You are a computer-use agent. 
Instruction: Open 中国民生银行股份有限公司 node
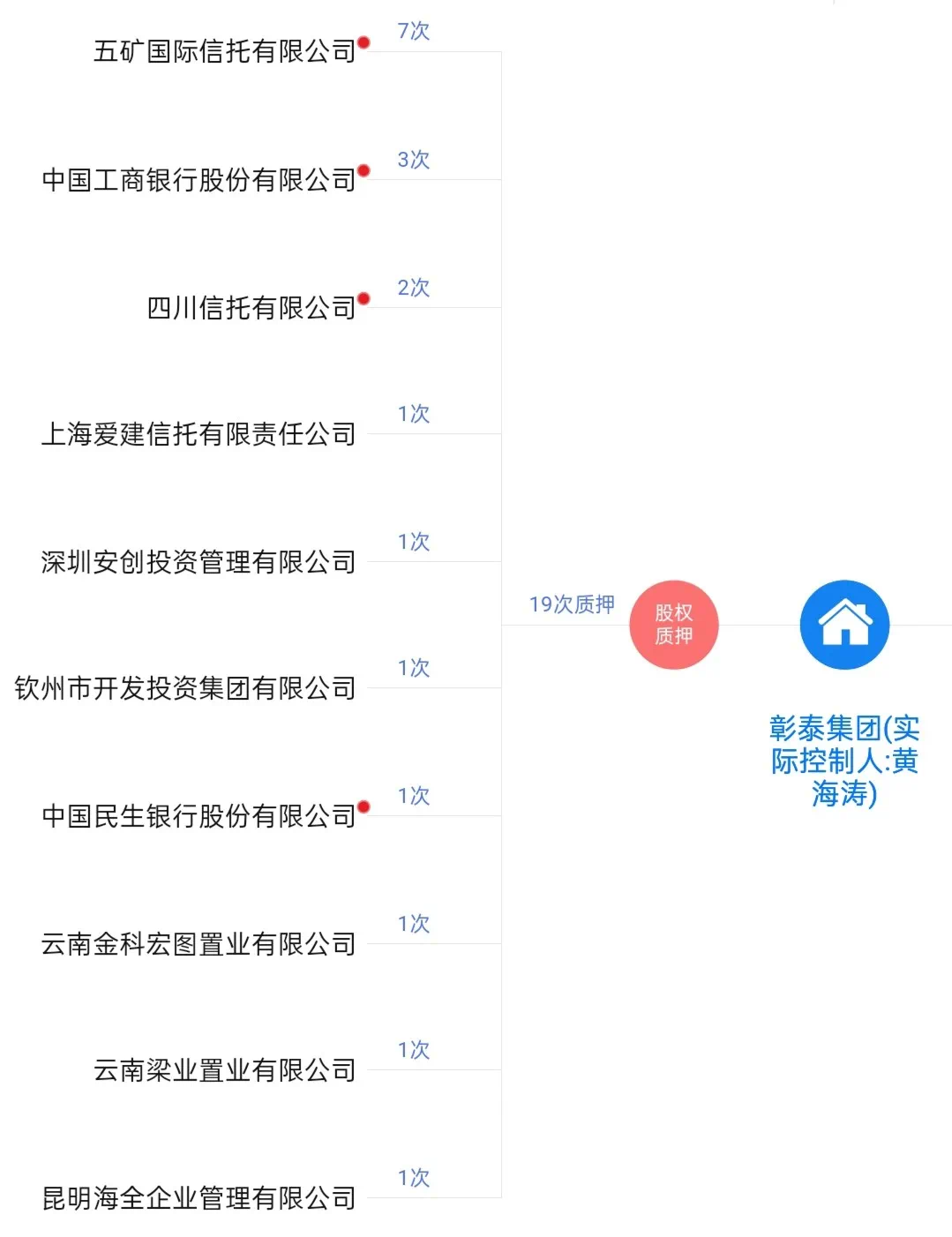click(199, 816)
